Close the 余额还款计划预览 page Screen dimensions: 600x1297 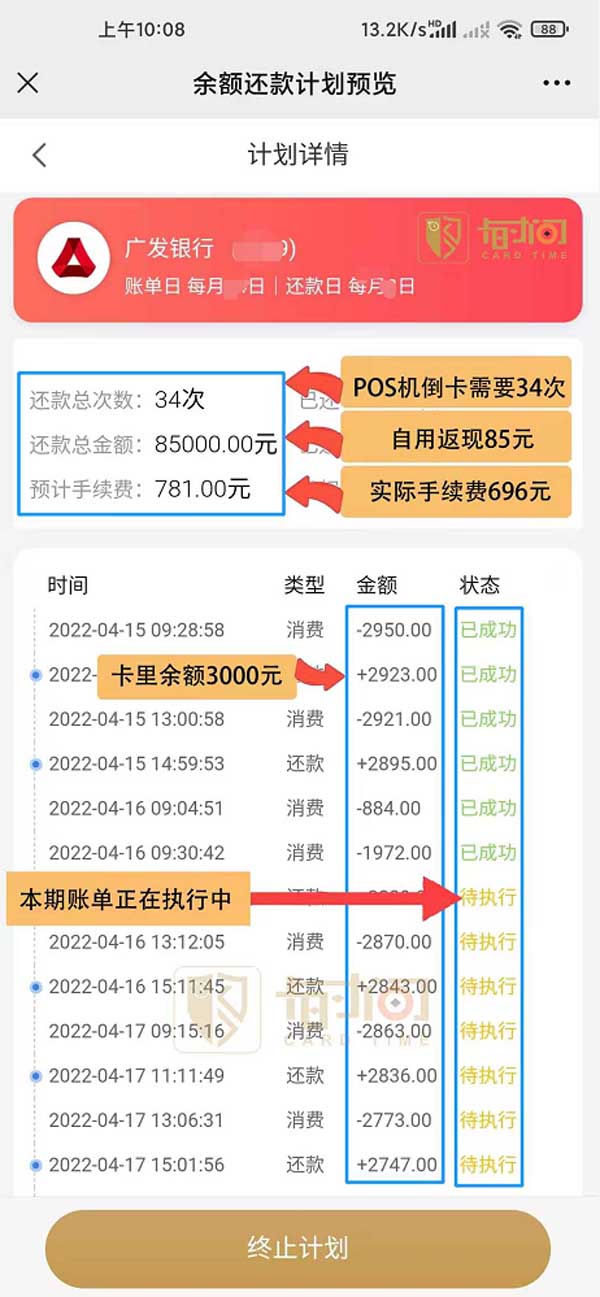[28, 83]
